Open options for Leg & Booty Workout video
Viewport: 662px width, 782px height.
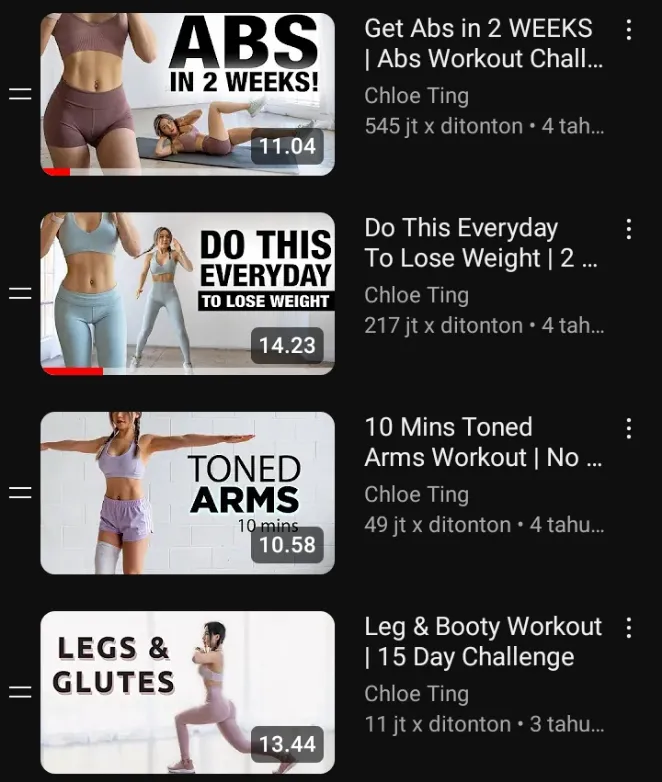point(628,628)
